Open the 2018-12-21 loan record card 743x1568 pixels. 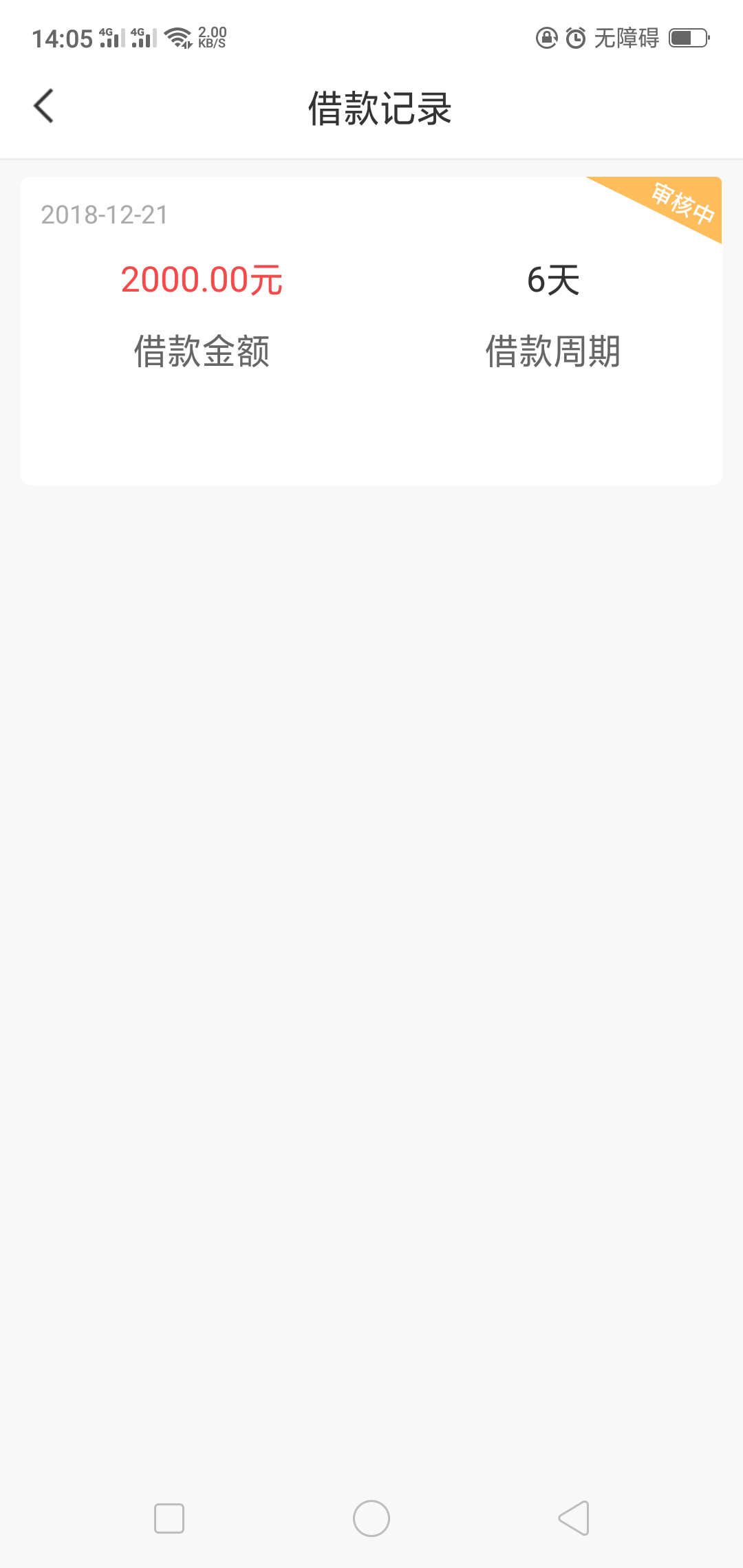click(x=371, y=331)
